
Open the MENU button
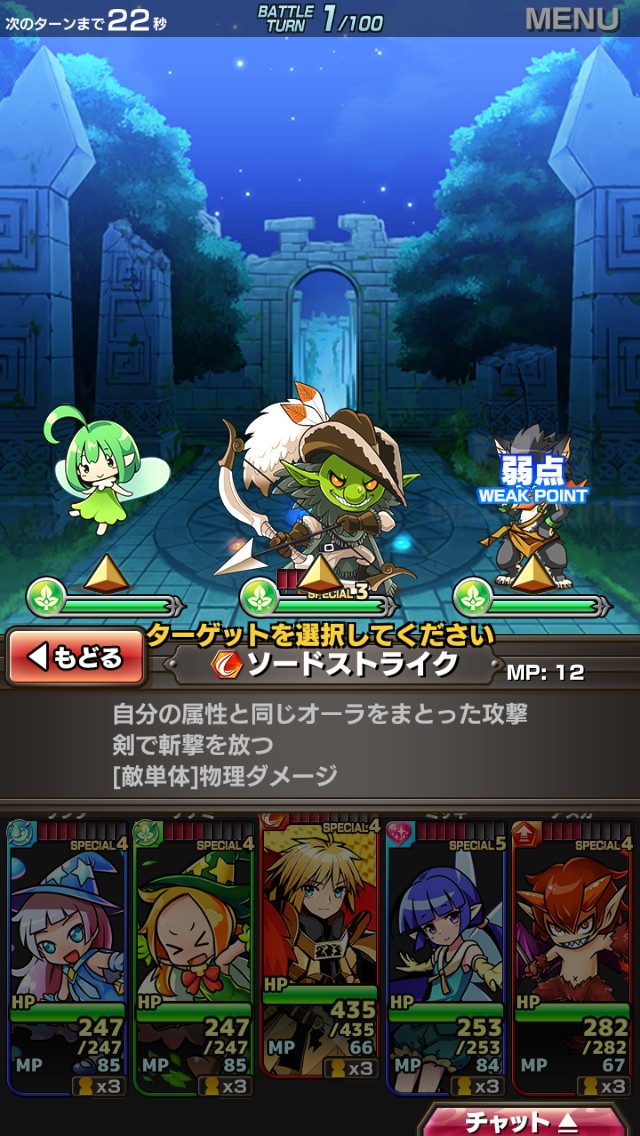click(x=572, y=18)
